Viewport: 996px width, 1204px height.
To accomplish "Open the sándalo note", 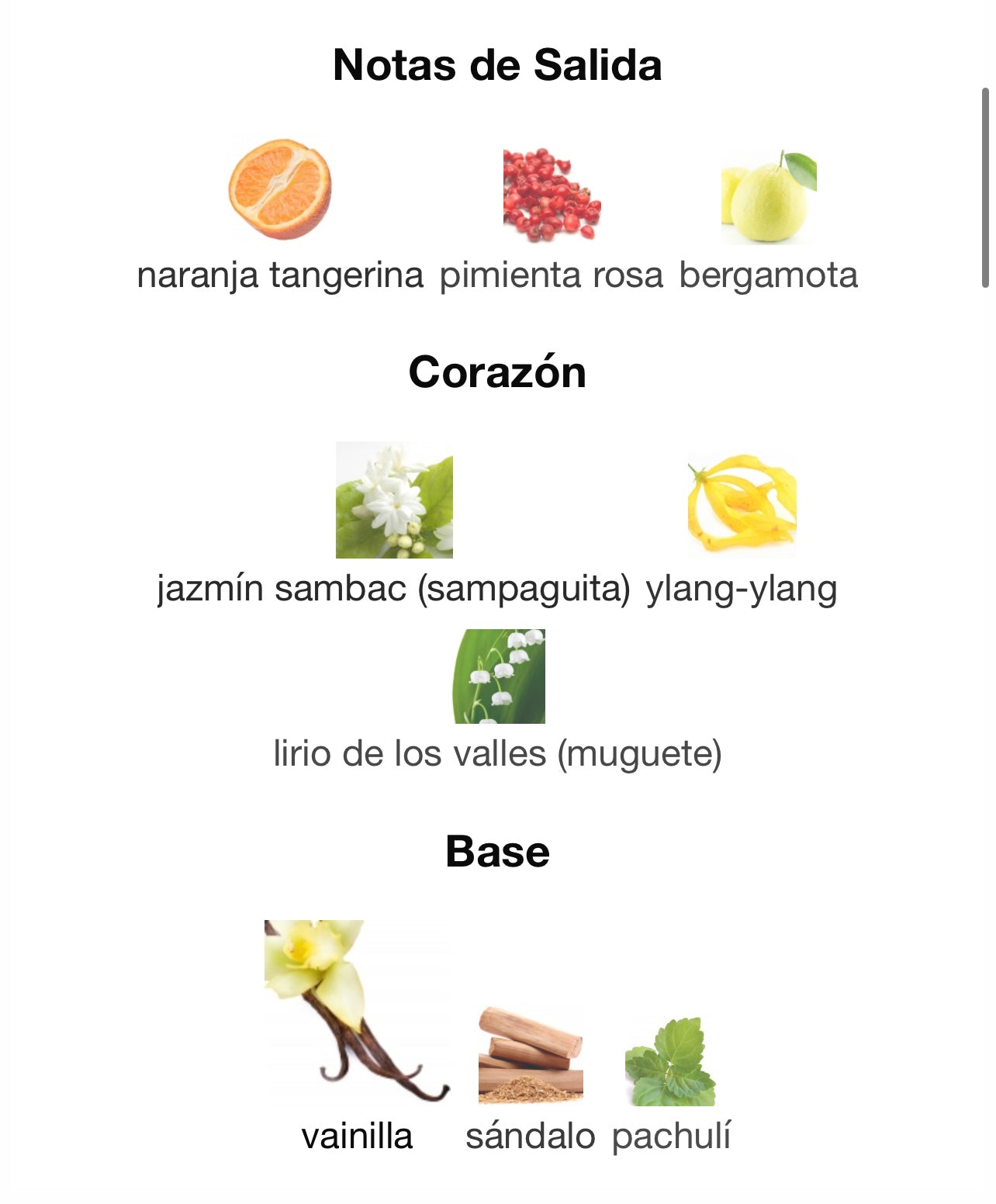I will point(531,1057).
